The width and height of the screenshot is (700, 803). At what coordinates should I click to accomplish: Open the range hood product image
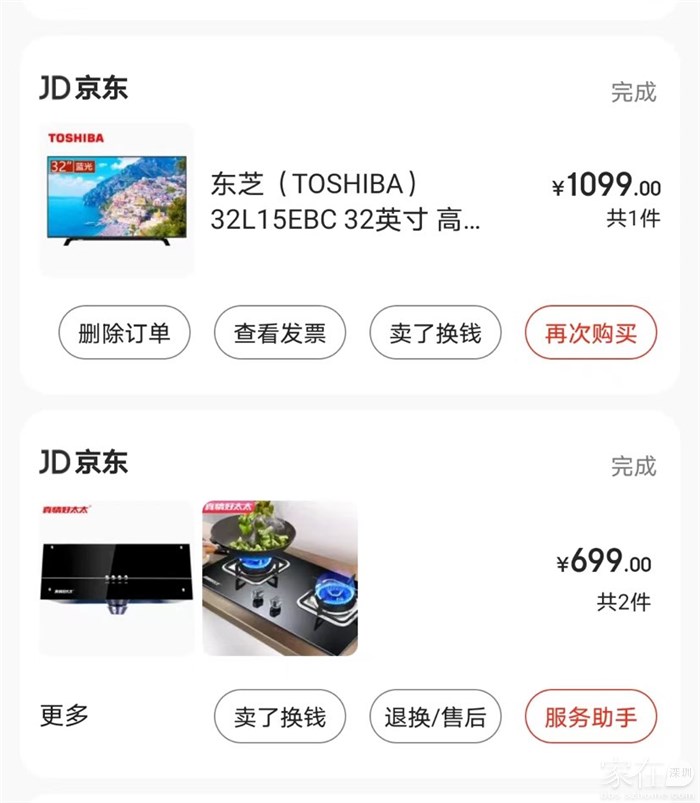point(116,578)
